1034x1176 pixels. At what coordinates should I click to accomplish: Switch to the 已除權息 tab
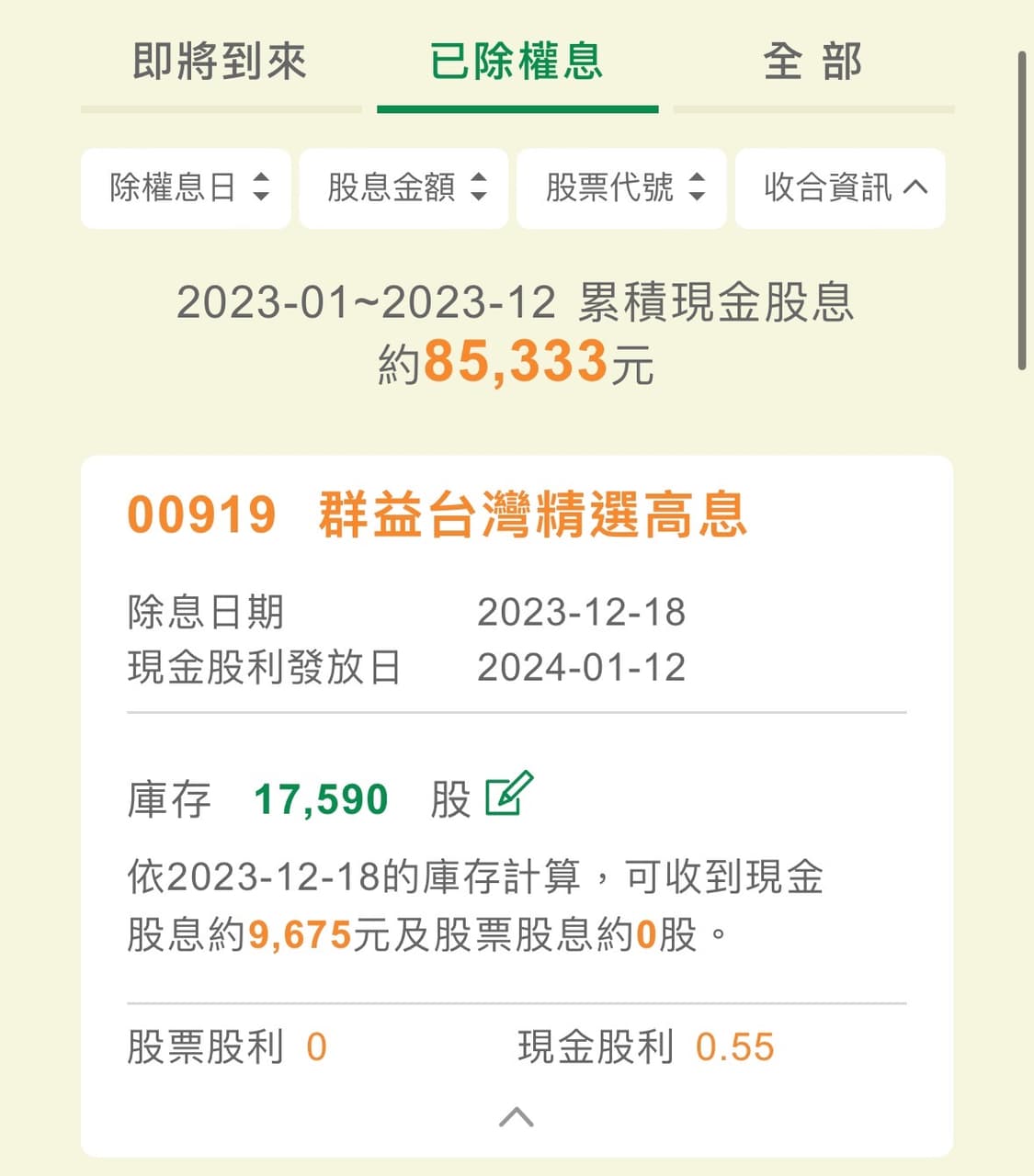click(517, 64)
